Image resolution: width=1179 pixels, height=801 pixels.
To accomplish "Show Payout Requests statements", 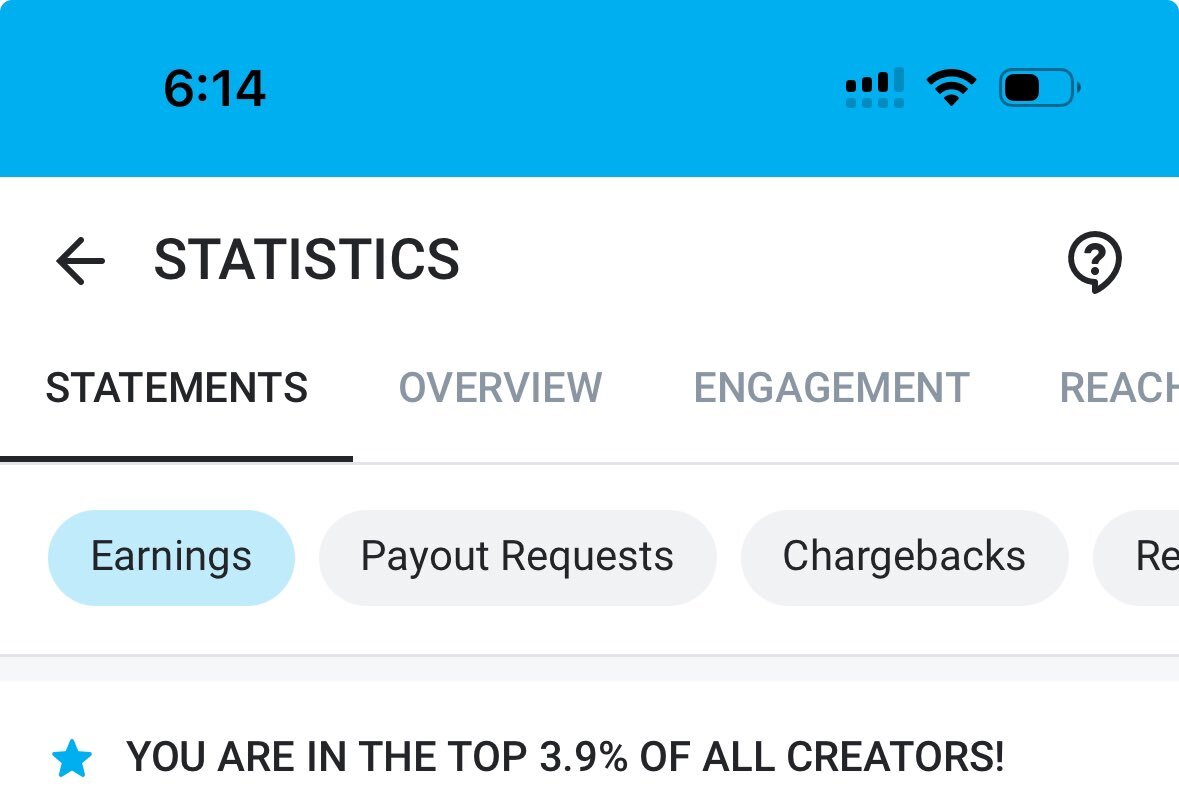I will click(517, 557).
